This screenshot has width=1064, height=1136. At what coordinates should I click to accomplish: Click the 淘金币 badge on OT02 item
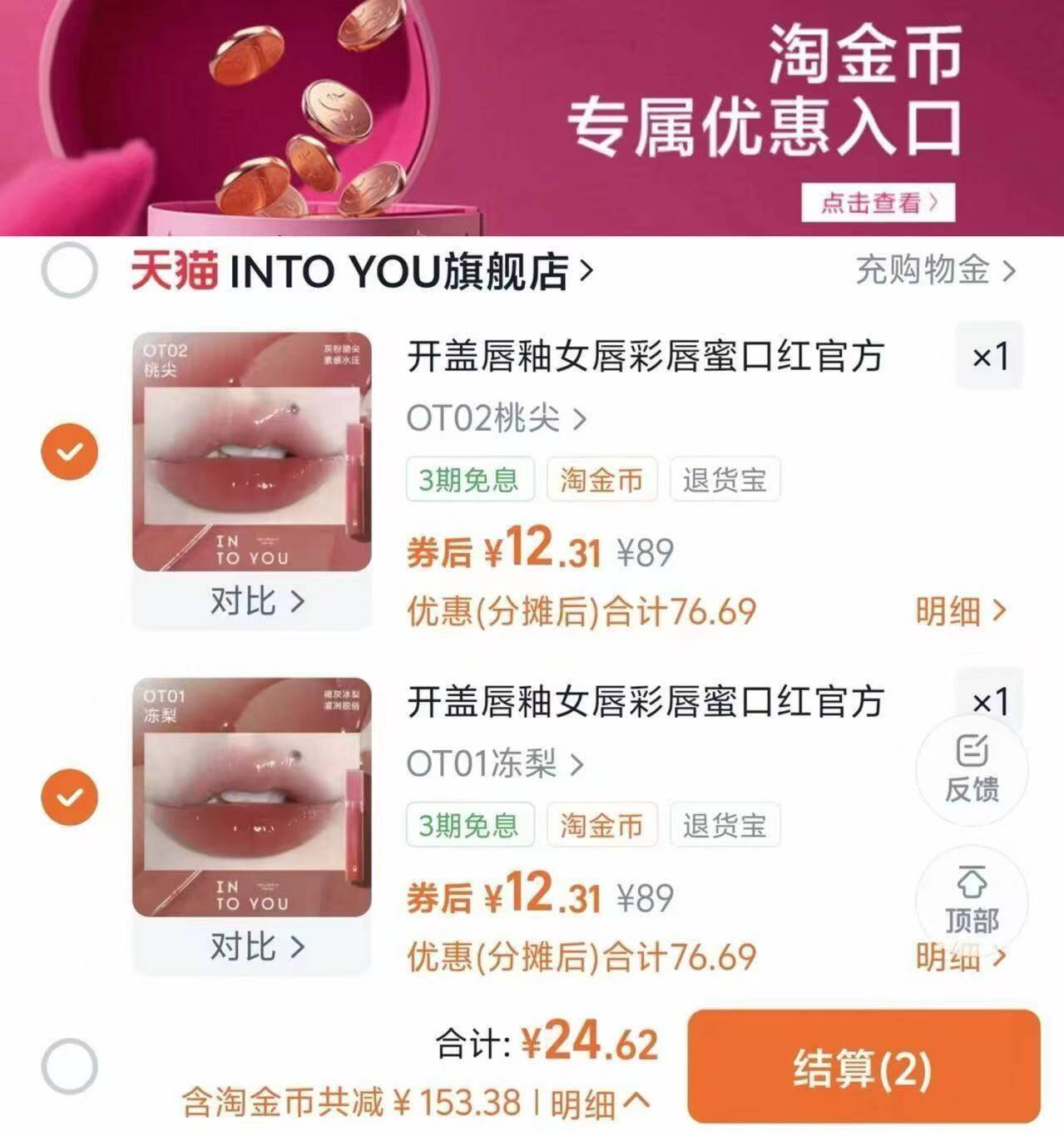tap(601, 479)
